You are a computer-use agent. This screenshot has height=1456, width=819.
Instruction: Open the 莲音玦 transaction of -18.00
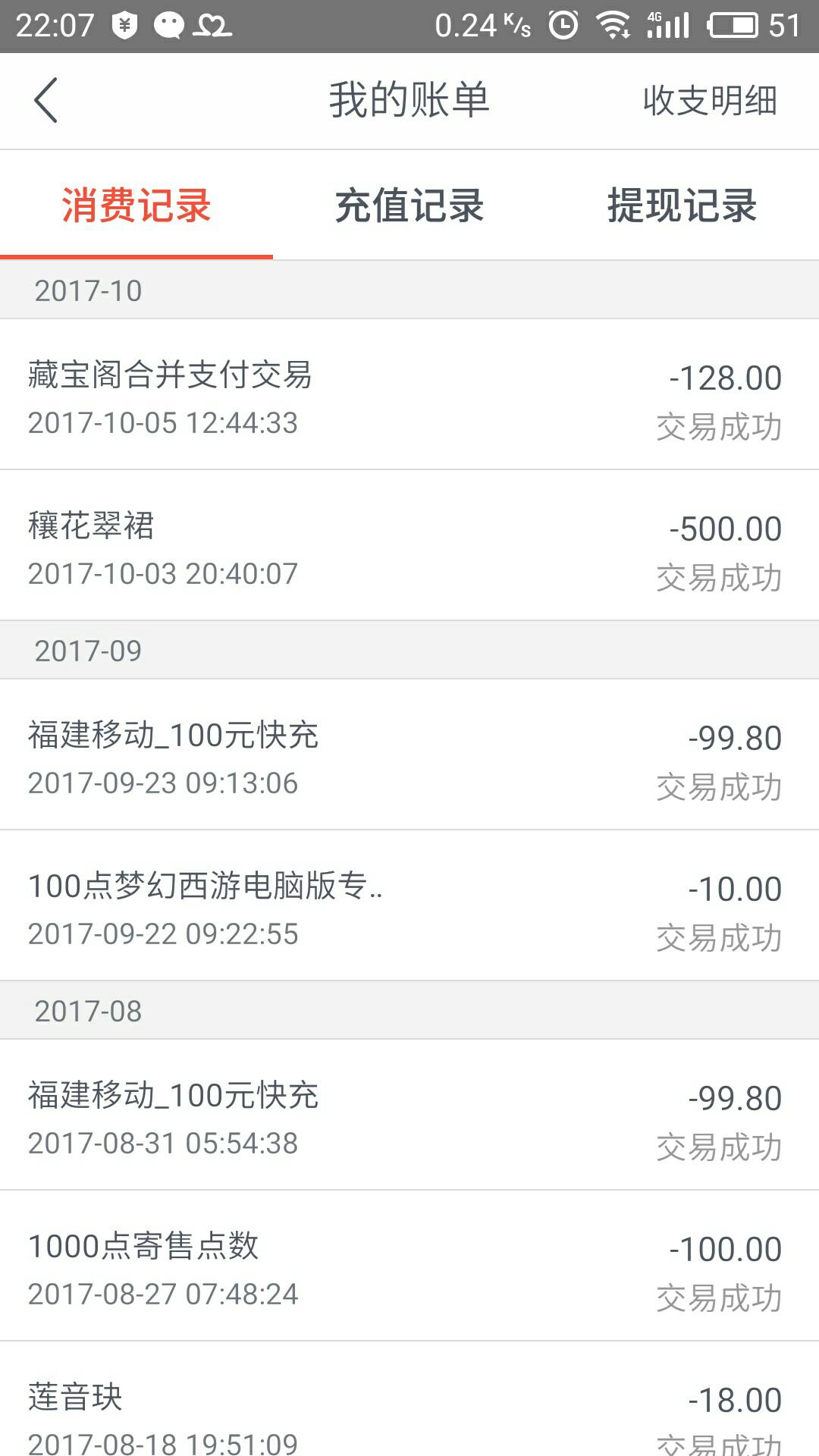[409, 1410]
